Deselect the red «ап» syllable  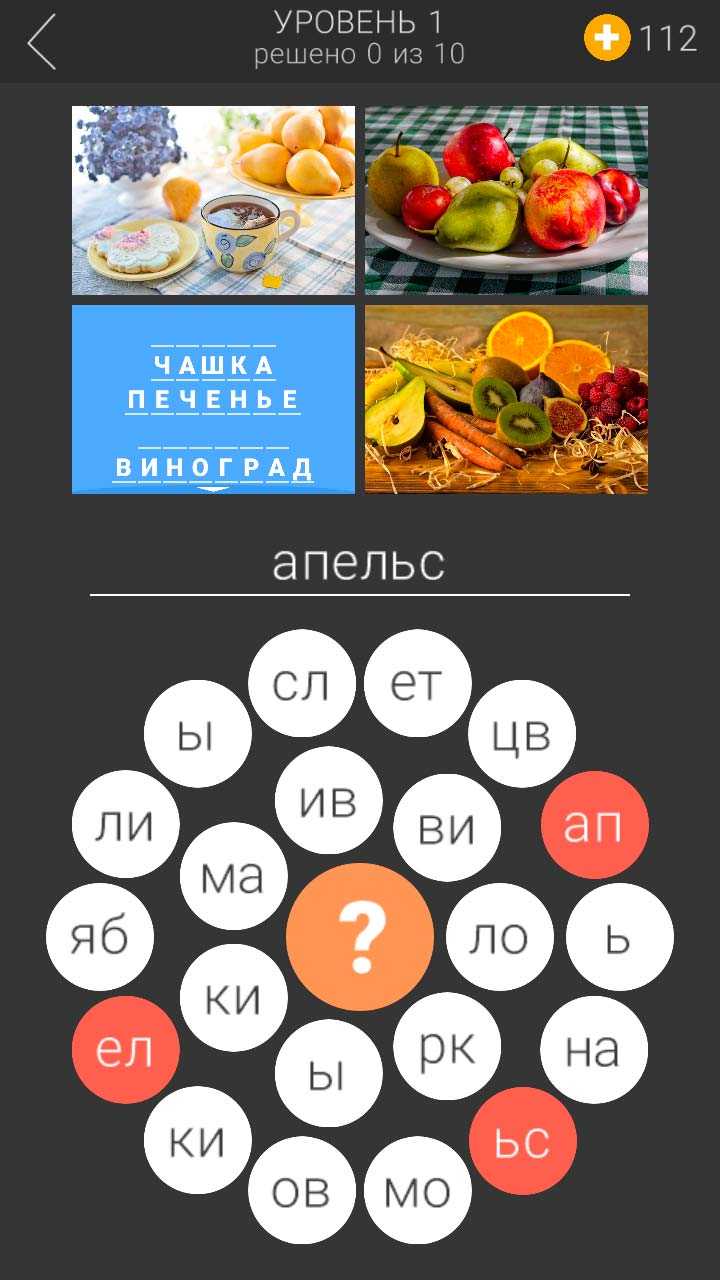pyautogui.click(x=594, y=824)
